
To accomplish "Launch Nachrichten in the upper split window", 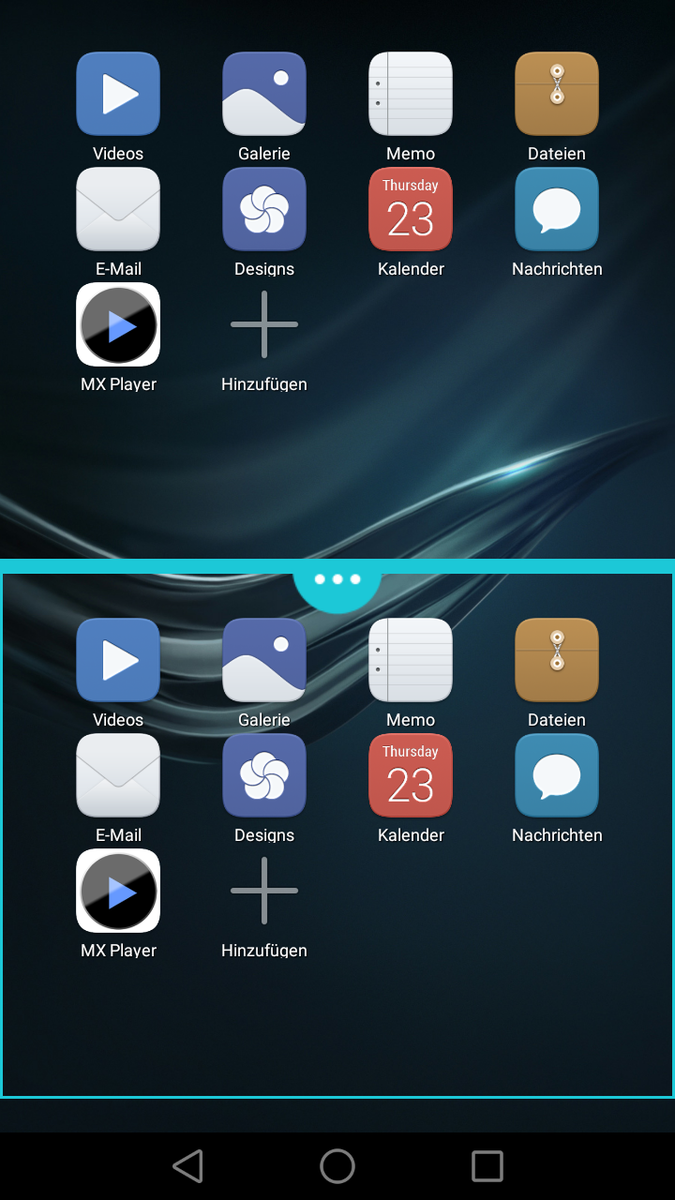I will [x=556, y=209].
